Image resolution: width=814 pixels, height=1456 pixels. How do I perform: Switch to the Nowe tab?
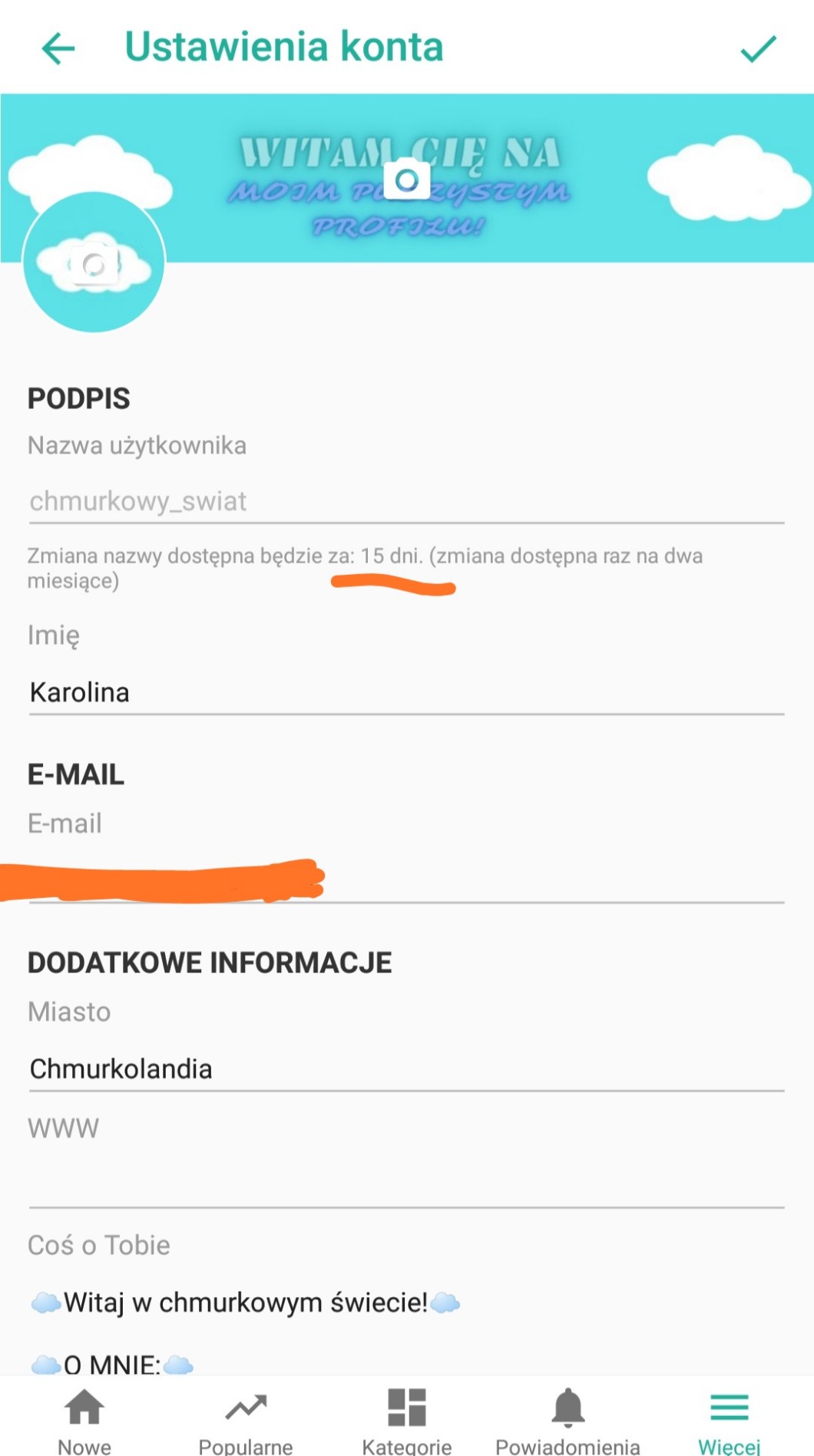click(84, 1420)
